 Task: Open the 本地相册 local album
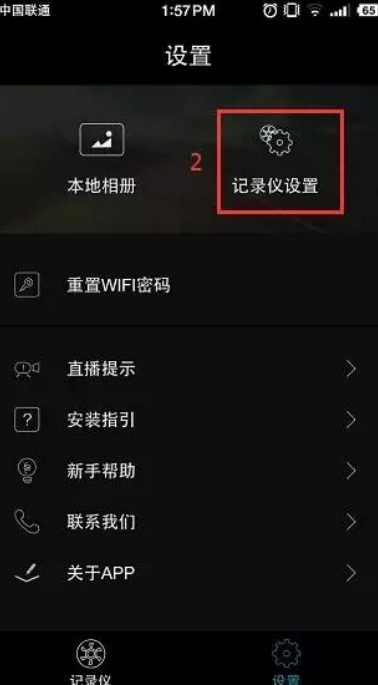click(x=102, y=159)
